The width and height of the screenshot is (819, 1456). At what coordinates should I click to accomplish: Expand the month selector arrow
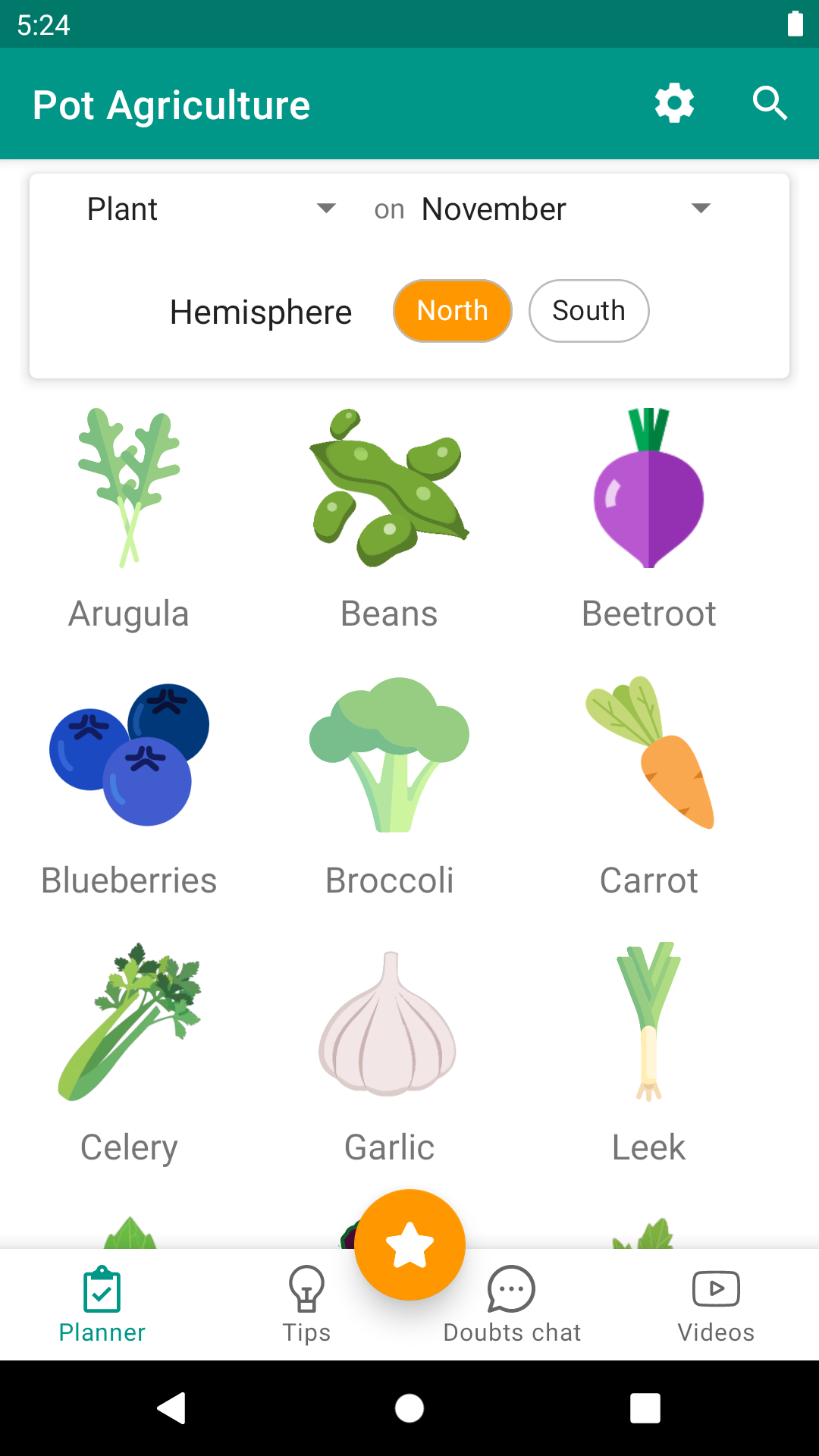(x=701, y=209)
